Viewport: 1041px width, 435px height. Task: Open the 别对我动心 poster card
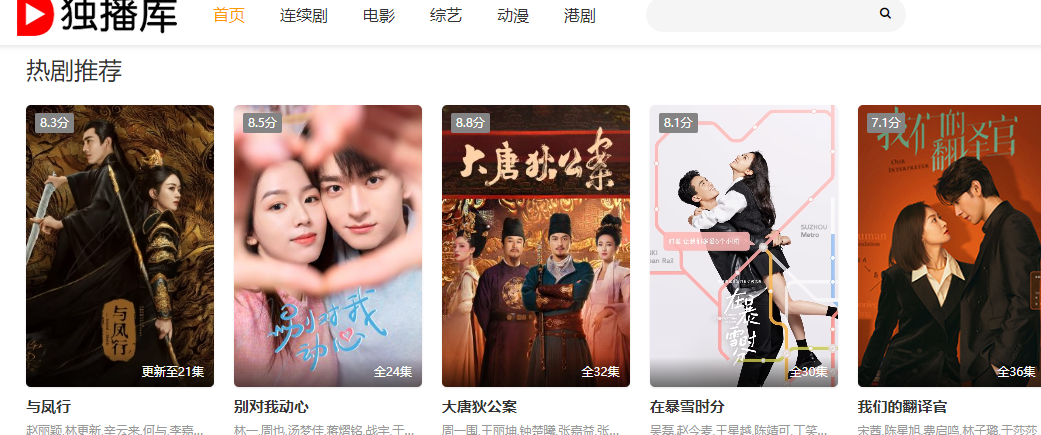(328, 246)
